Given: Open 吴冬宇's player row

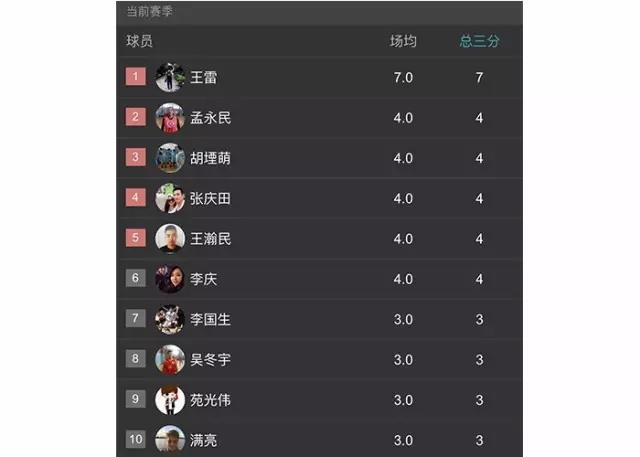Looking at the screenshot, I should [210, 359].
